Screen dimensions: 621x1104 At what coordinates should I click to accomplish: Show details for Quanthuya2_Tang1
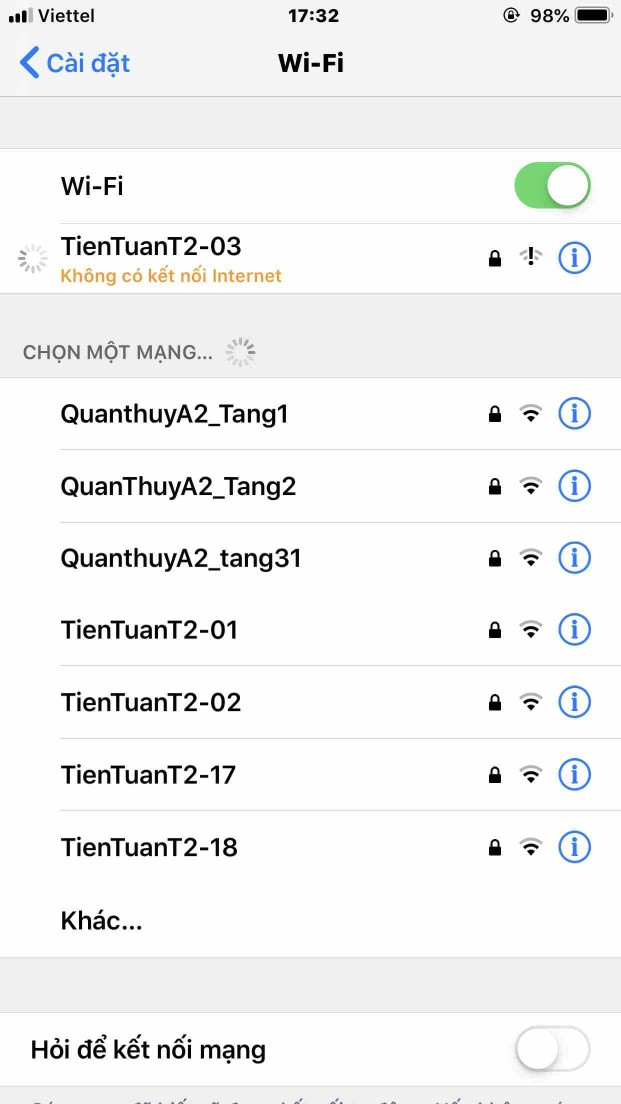[574, 414]
